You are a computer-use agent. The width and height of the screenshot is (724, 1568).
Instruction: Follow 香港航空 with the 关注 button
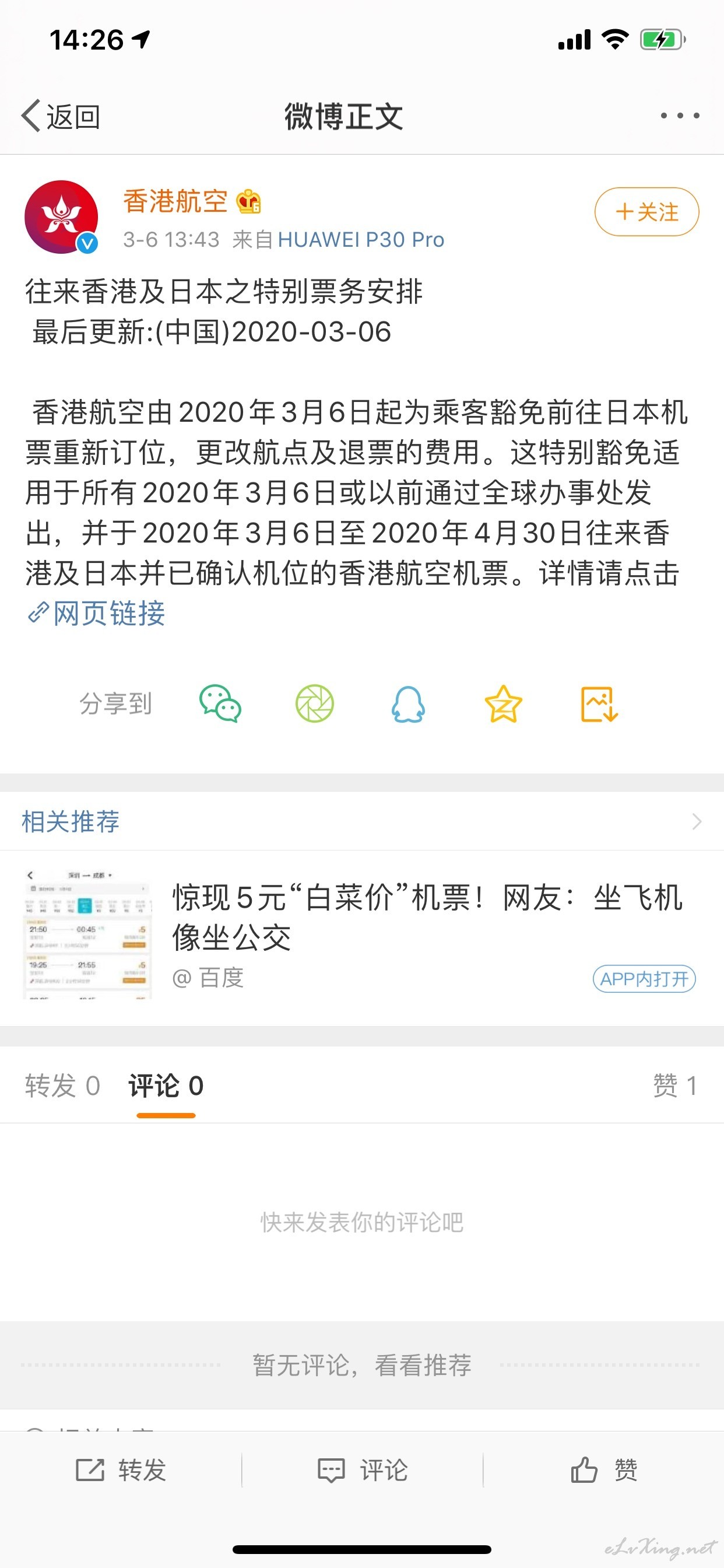[646, 212]
